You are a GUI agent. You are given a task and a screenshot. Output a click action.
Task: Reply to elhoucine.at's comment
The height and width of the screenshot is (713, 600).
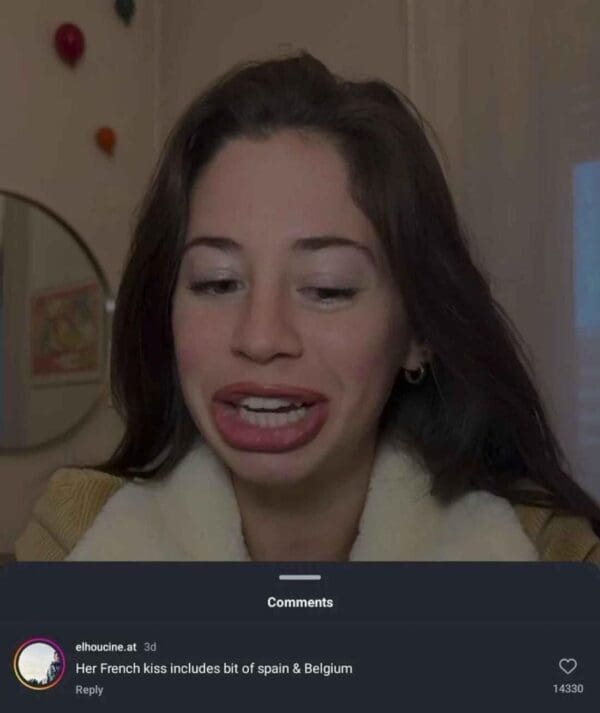(x=89, y=690)
